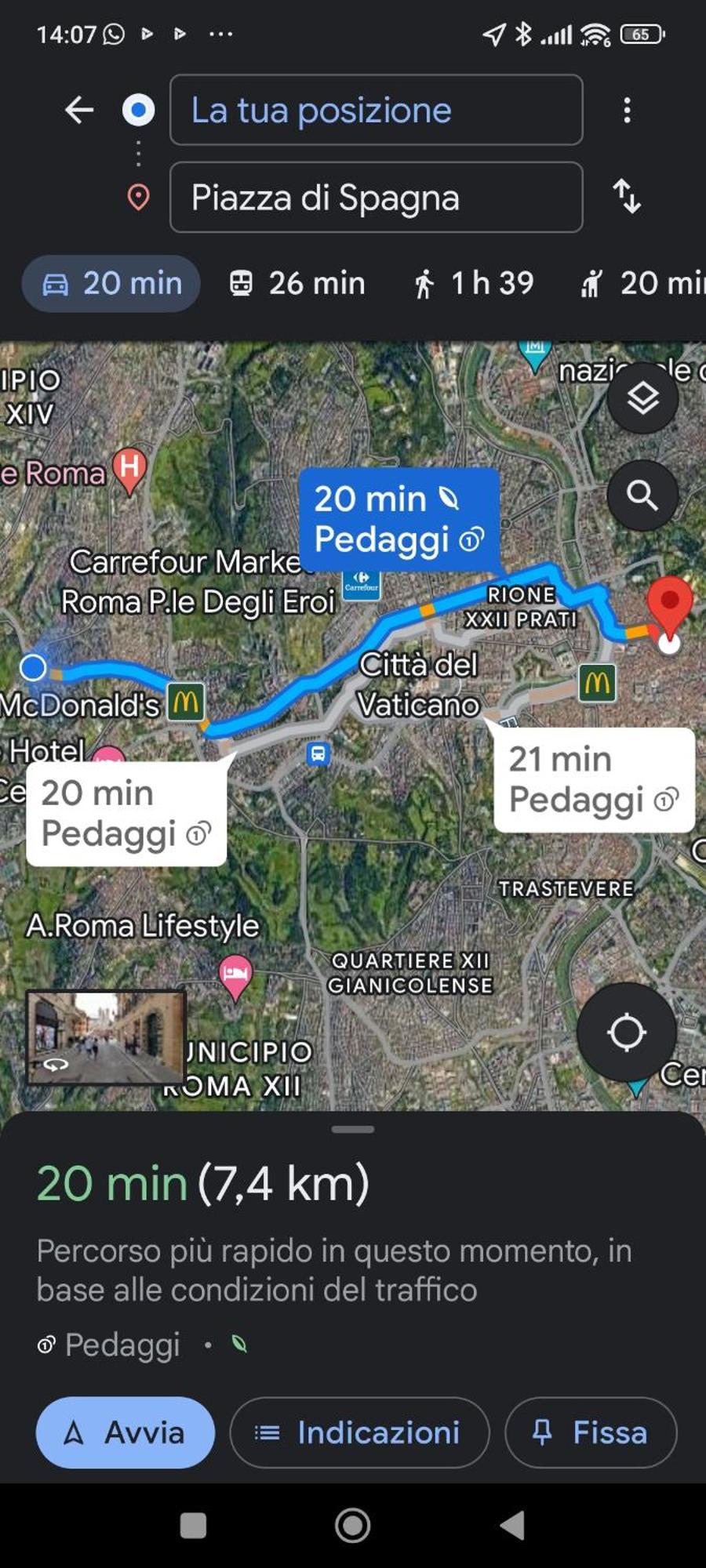
Task: Center the map on my location
Action: [x=626, y=1032]
